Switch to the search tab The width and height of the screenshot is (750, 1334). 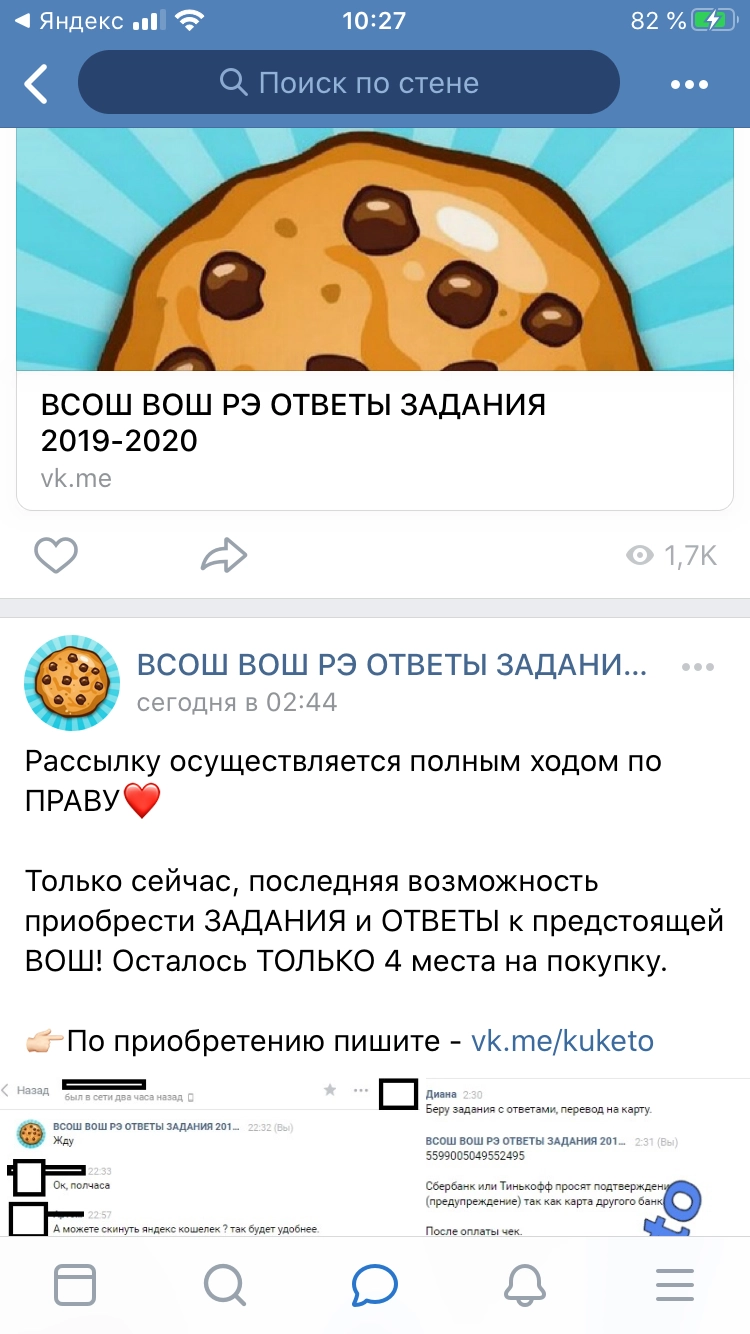click(x=225, y=1284)
